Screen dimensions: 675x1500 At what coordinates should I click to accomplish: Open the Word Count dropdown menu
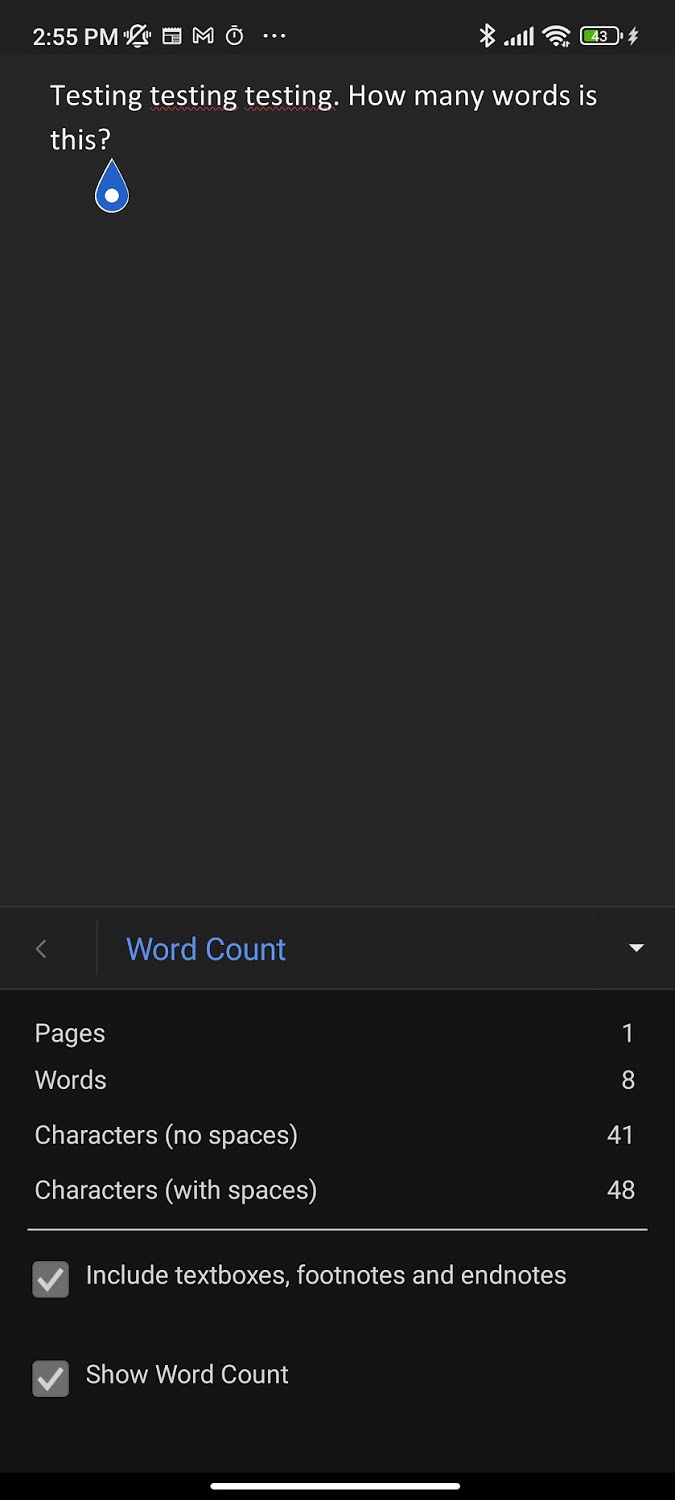coord(206,949)
